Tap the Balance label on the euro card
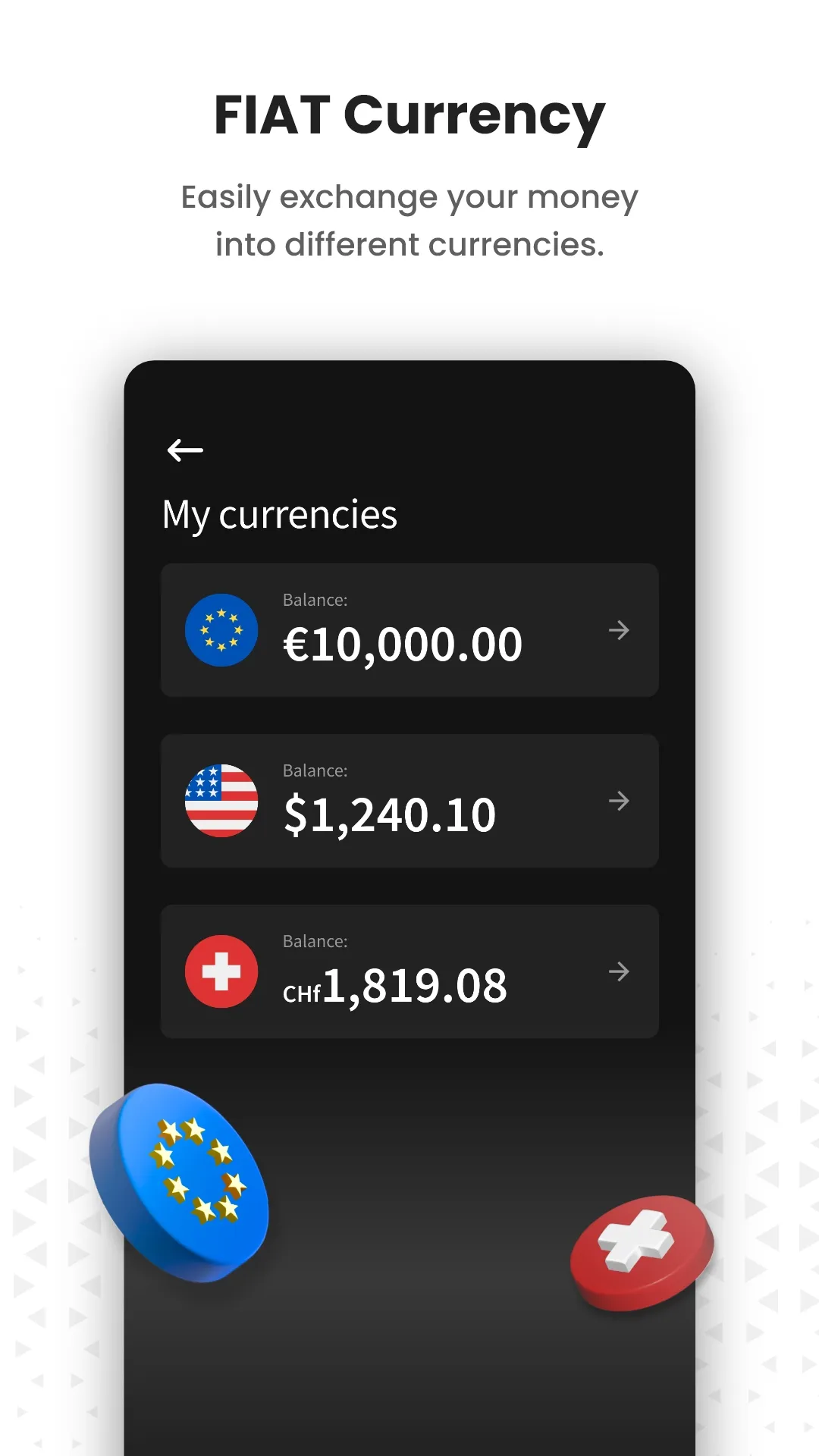The width and height of the screenshot is (819, 1456). pyautogui.click(x=315, y=600)
